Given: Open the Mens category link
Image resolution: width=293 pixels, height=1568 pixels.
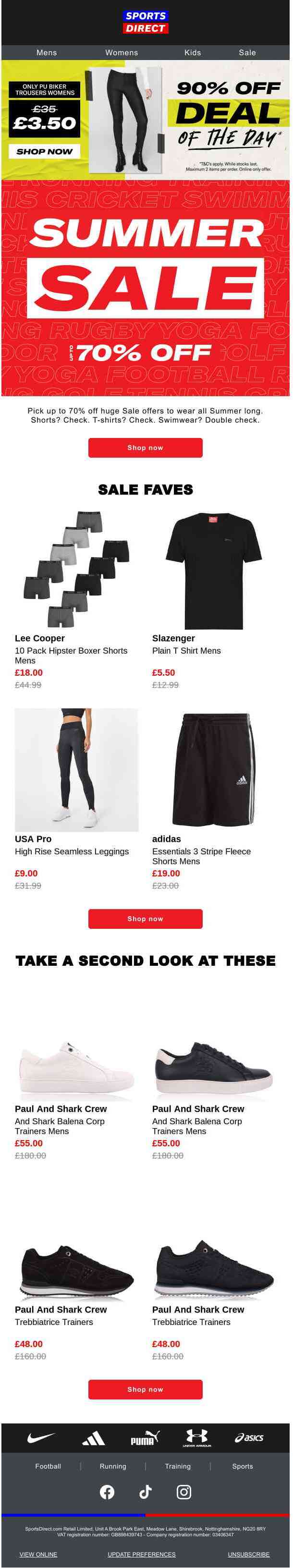Looking at the screenshot, I should (46, 53).
